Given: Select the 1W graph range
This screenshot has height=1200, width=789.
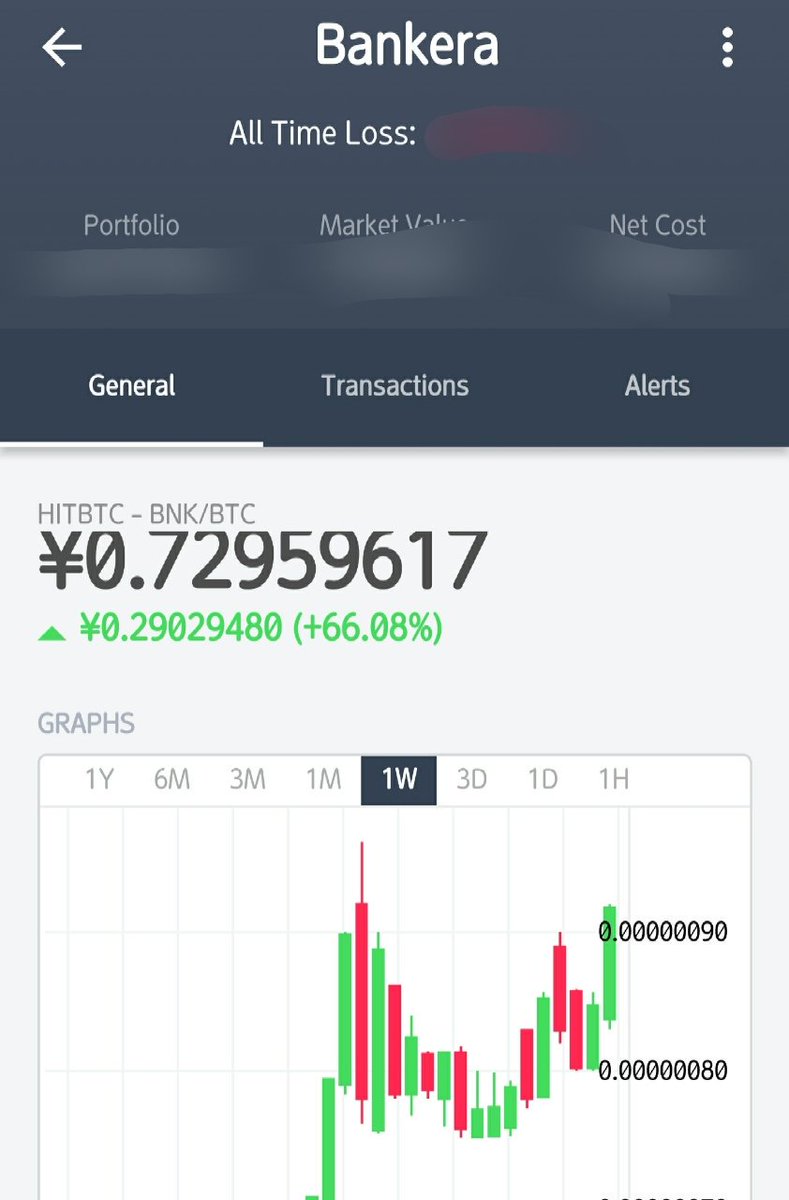Looking at the screenshot, I should (x=398, y=779).
